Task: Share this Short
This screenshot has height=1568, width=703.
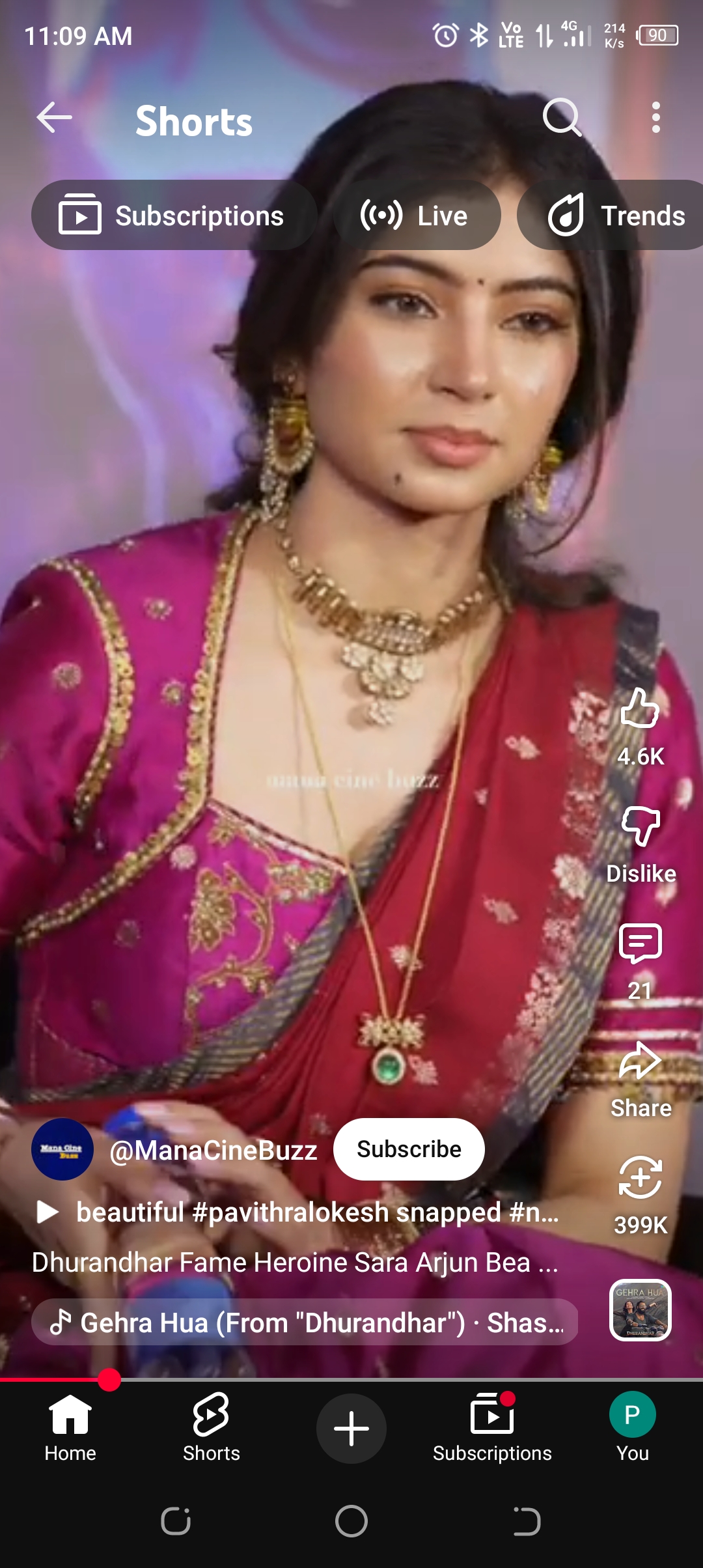Action: [641, 1061]
